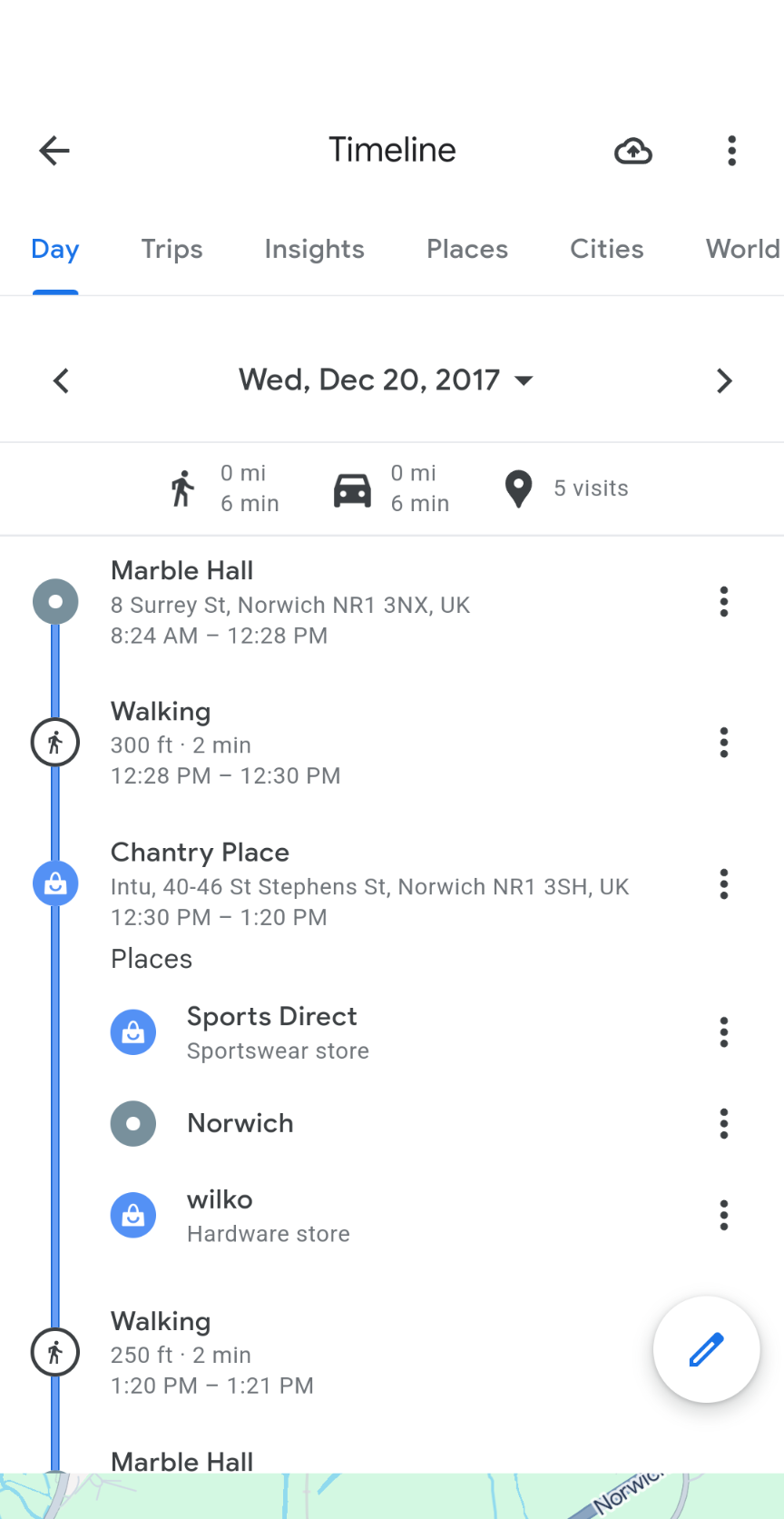Select the Cities tab
Screen dimensions: 784x1519
click(x=606, y=250)
